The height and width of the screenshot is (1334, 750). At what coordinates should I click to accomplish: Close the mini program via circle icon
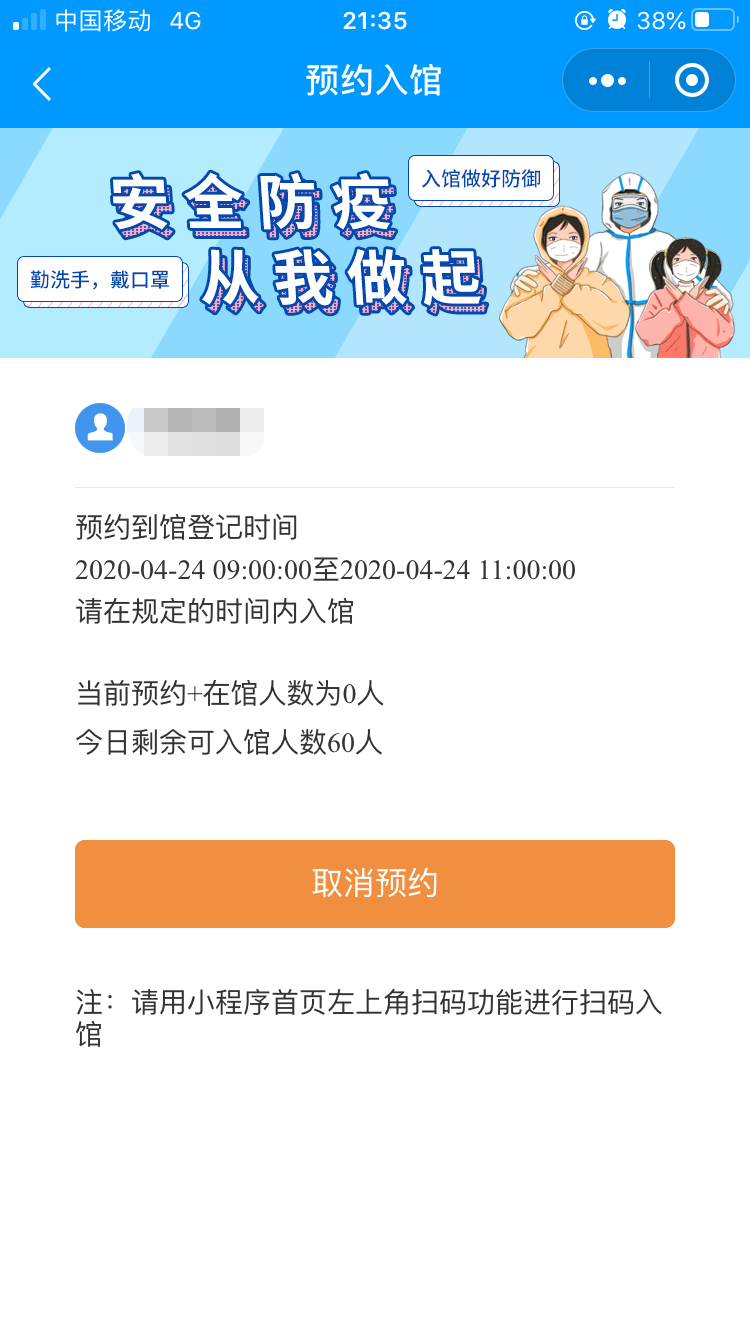[691, 81]
